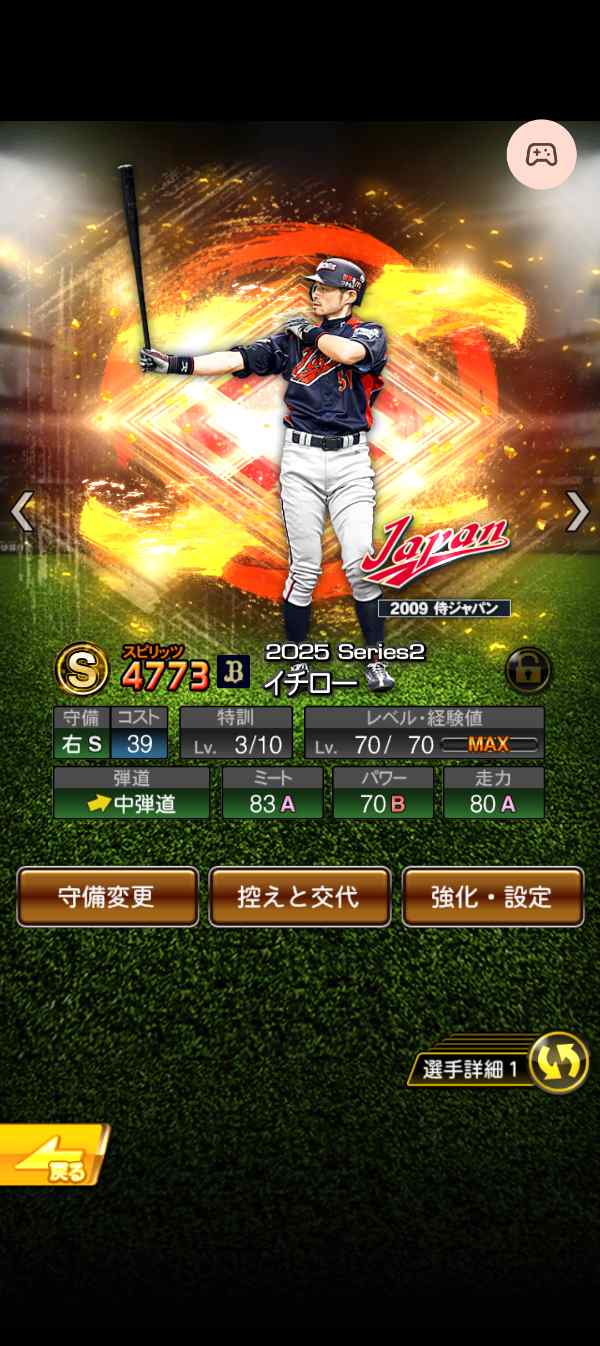Select the 控えと交代 button
This screenshot has height=1346, width=600.
300,896
